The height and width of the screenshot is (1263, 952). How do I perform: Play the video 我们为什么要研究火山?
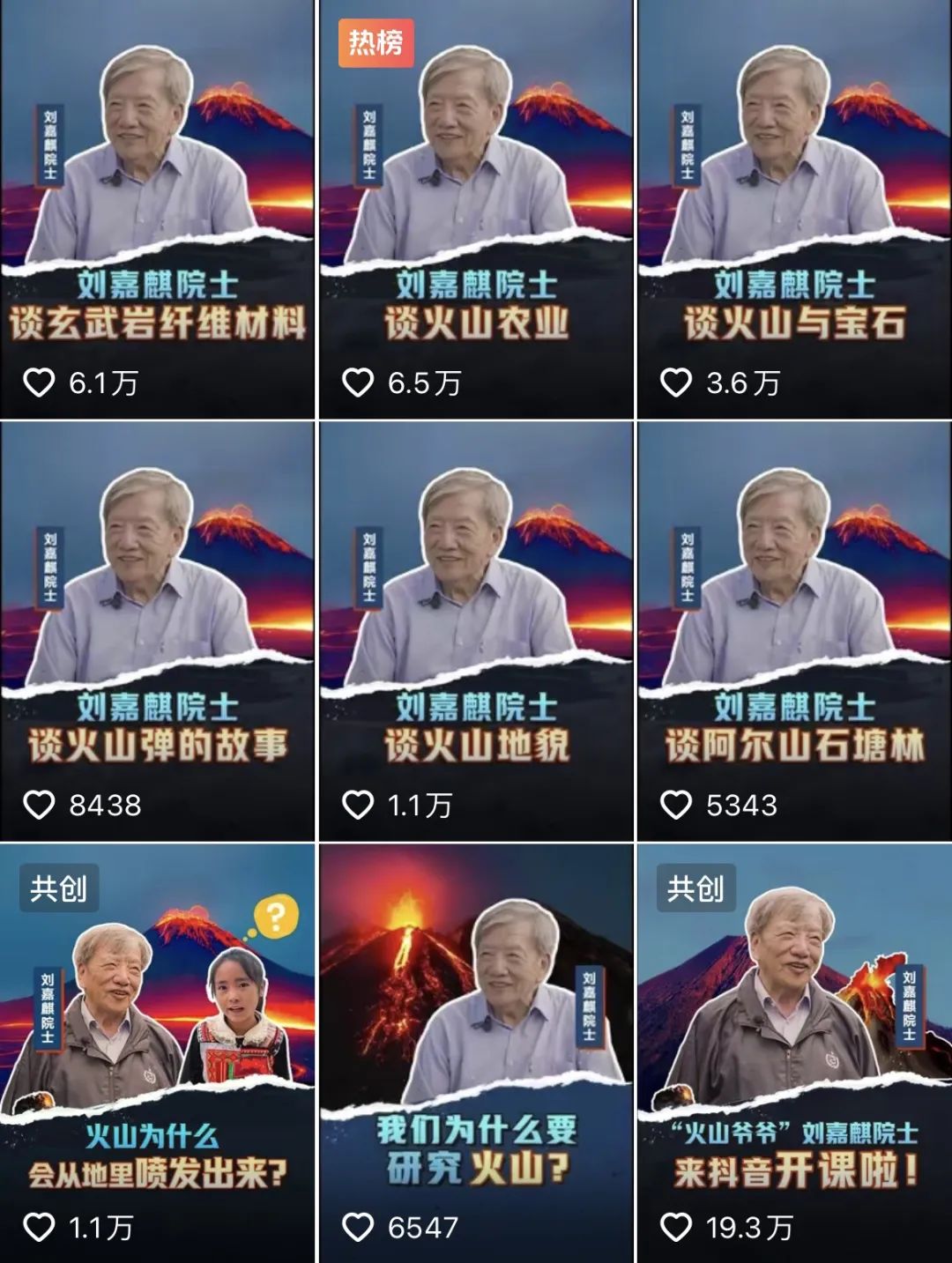[x=476, y=1053]
